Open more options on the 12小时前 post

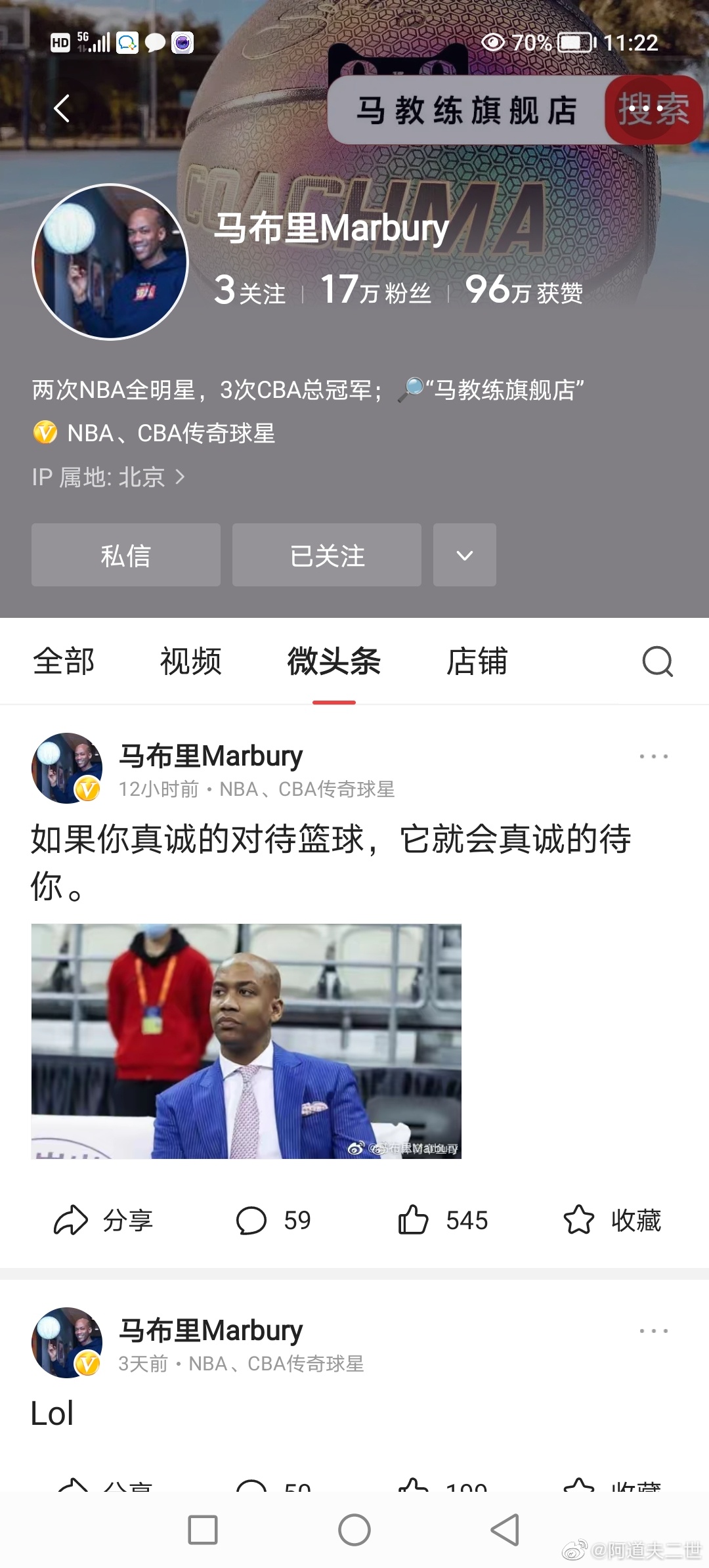653,756
